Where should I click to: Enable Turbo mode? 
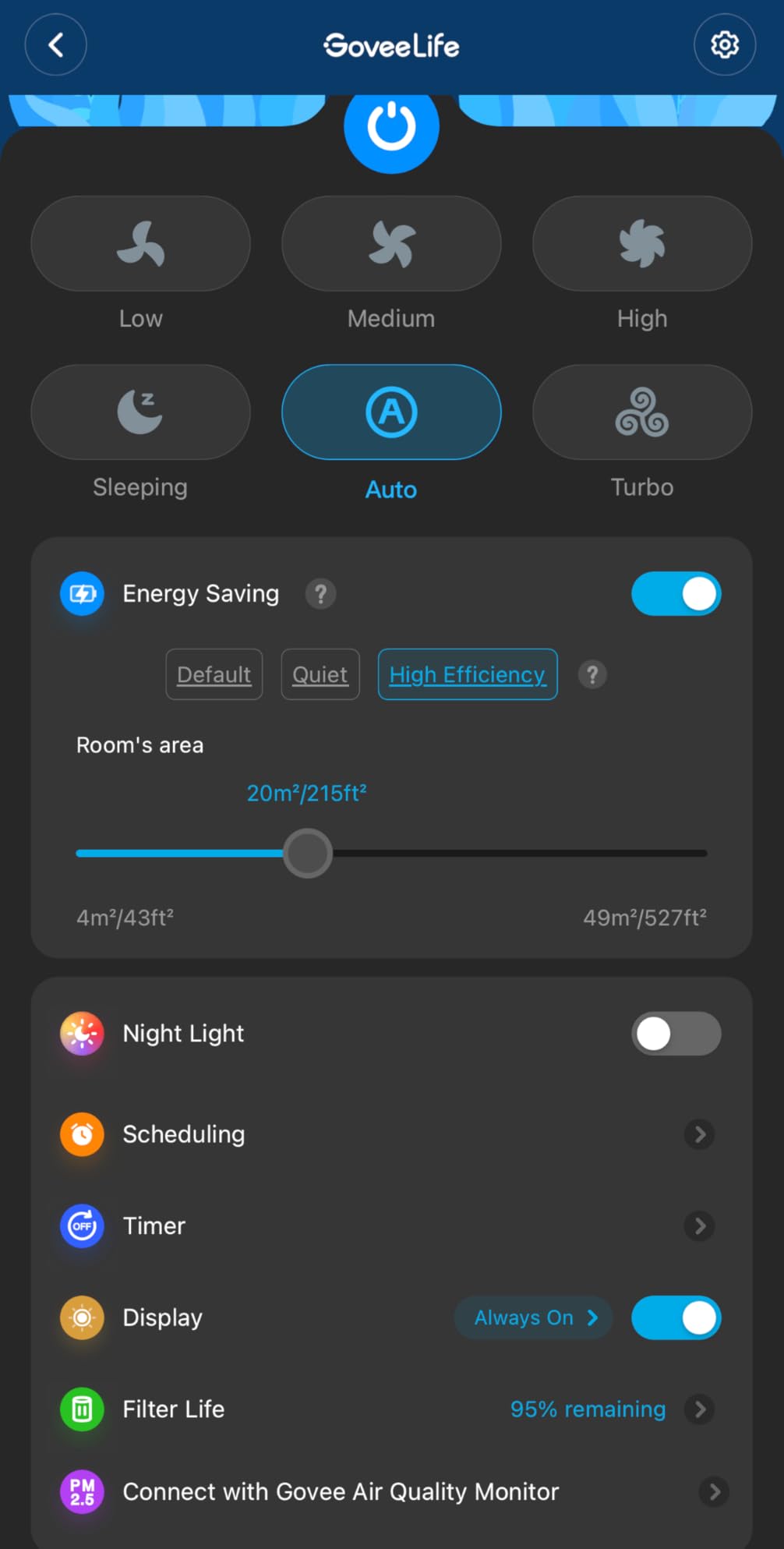pyautogui.click(x=641, y=412)
